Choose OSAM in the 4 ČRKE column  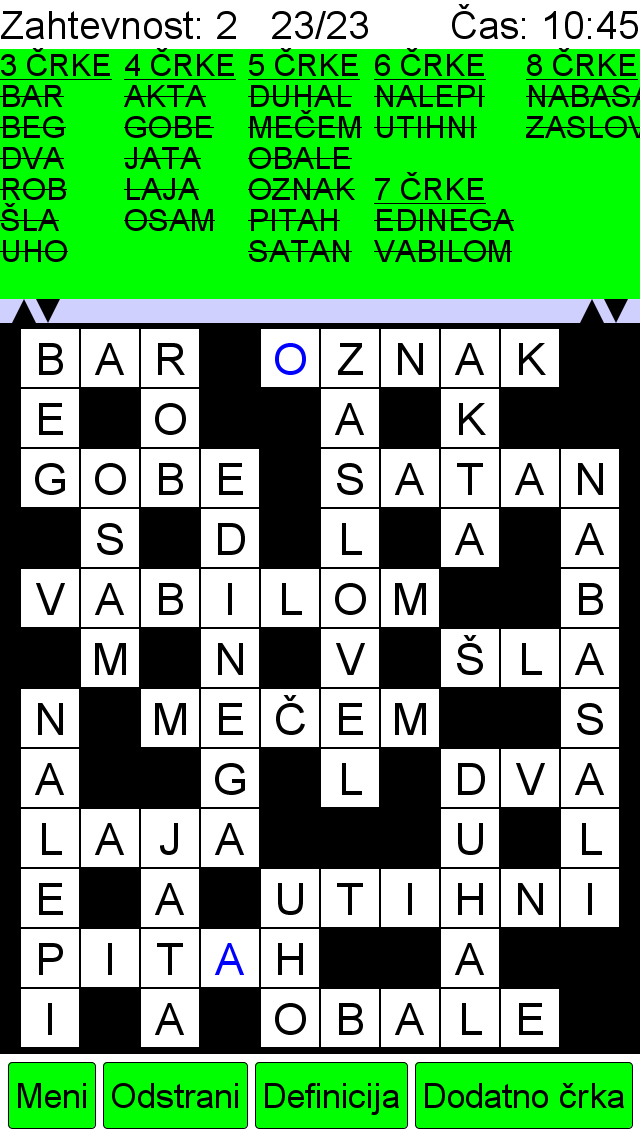pyautogui.click(x=170, y=220)
